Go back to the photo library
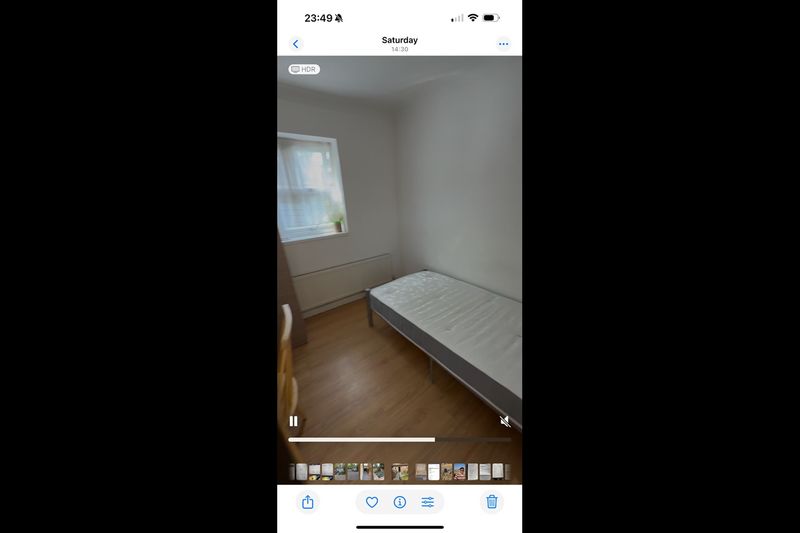This screenshot has width=800, height=533. pos(295,44)
